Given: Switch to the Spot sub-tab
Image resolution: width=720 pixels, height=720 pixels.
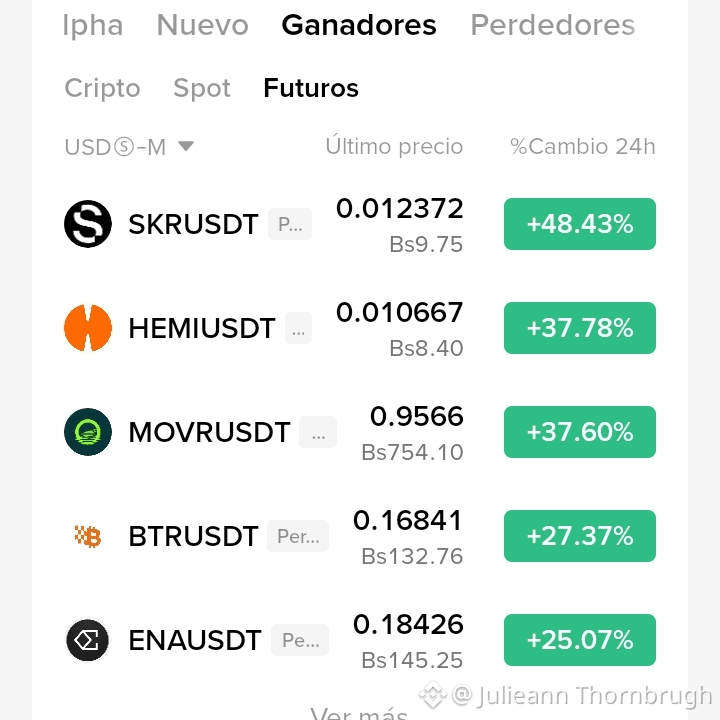Looking at the screenshot, I should 202,88.
